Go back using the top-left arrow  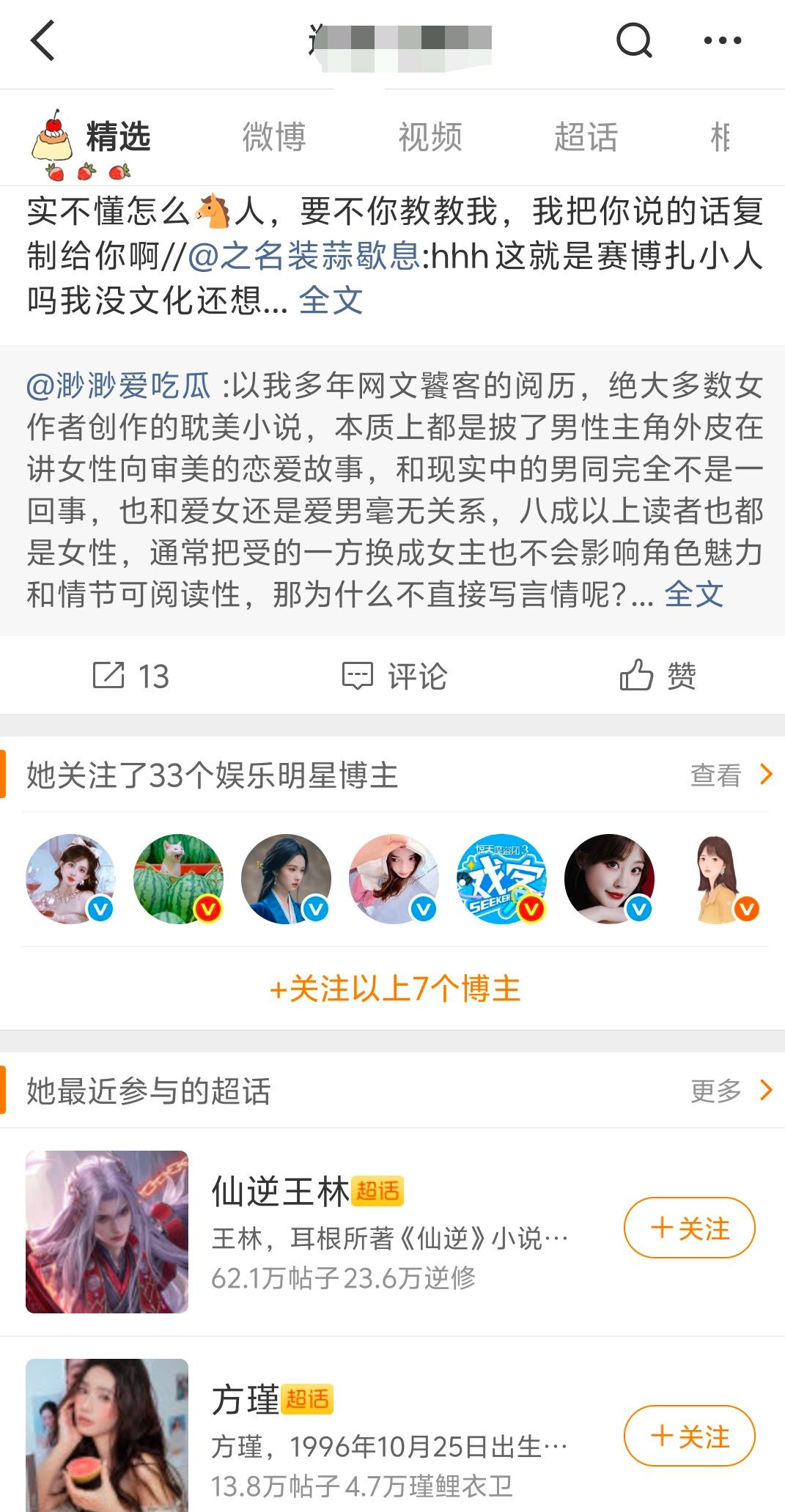pyautogui.click(x=43, y=40)
